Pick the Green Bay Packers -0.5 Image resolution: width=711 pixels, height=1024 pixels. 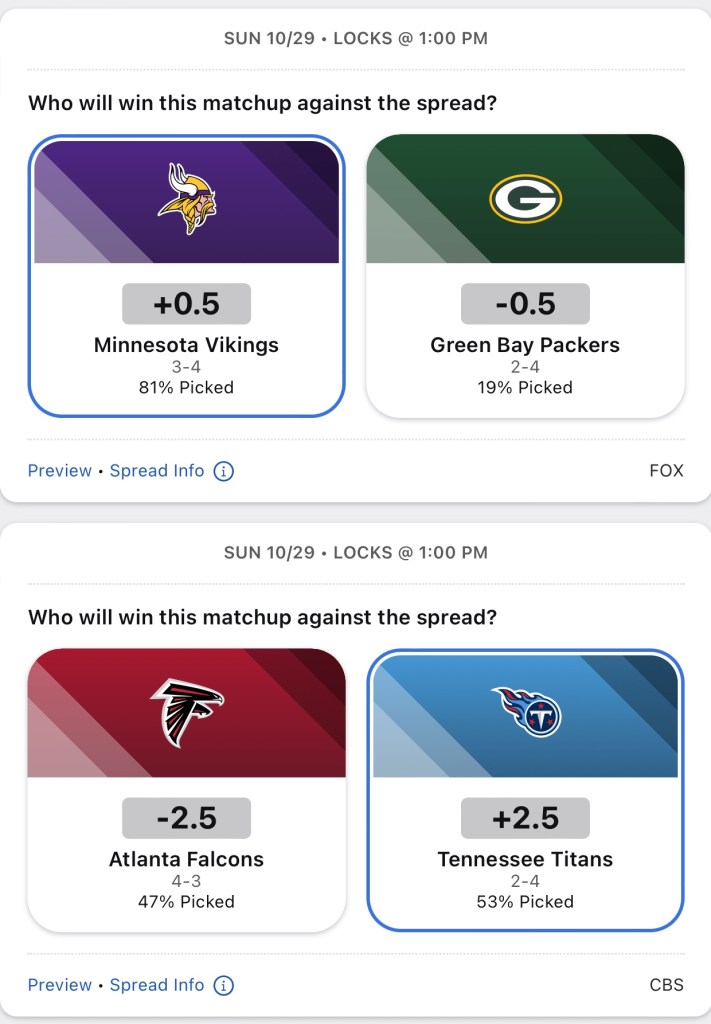pos(525,275)
